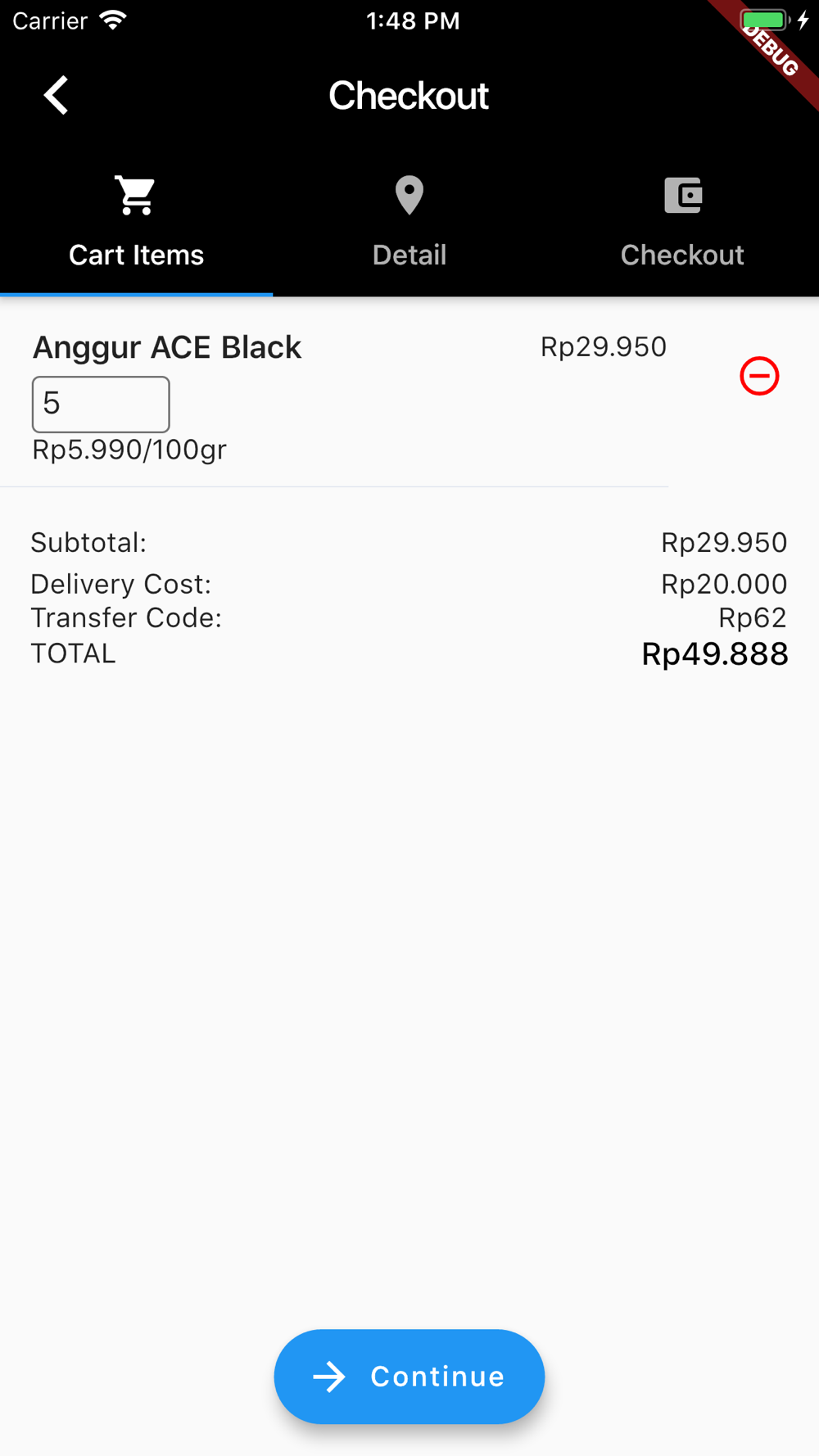This screenshot has width=819, height=1456.
Task: Go back using the header arrow
Action: pyautogui.click(x=56, y=96)
